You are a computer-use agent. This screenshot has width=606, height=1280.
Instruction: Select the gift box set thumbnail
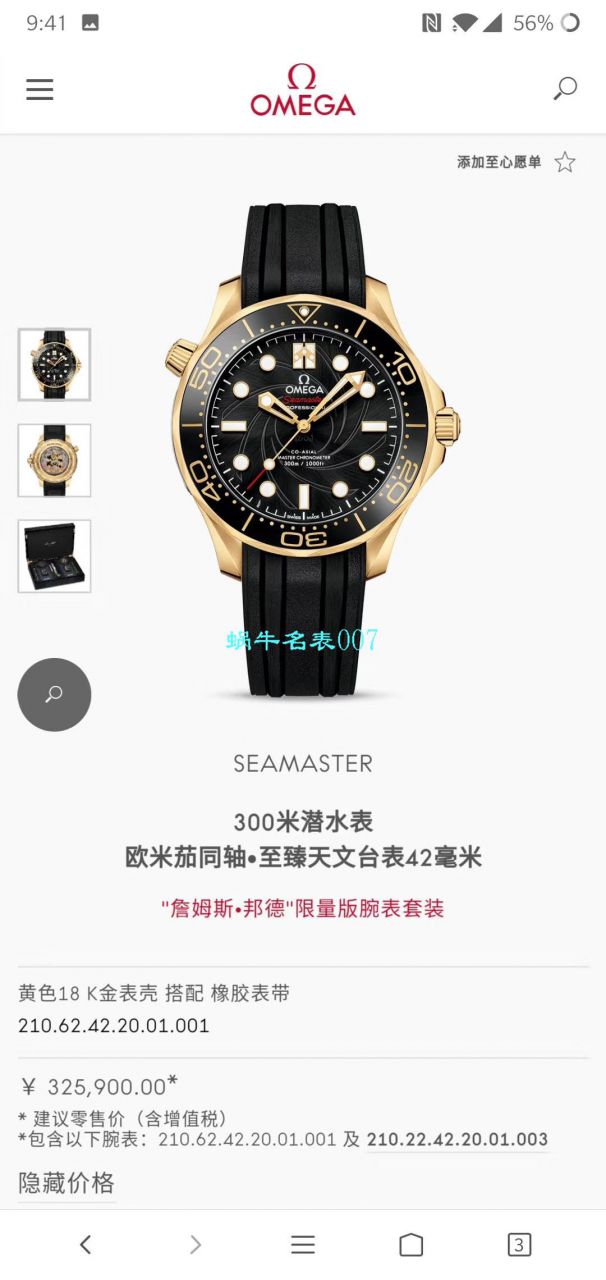click(x=54, y=556)
